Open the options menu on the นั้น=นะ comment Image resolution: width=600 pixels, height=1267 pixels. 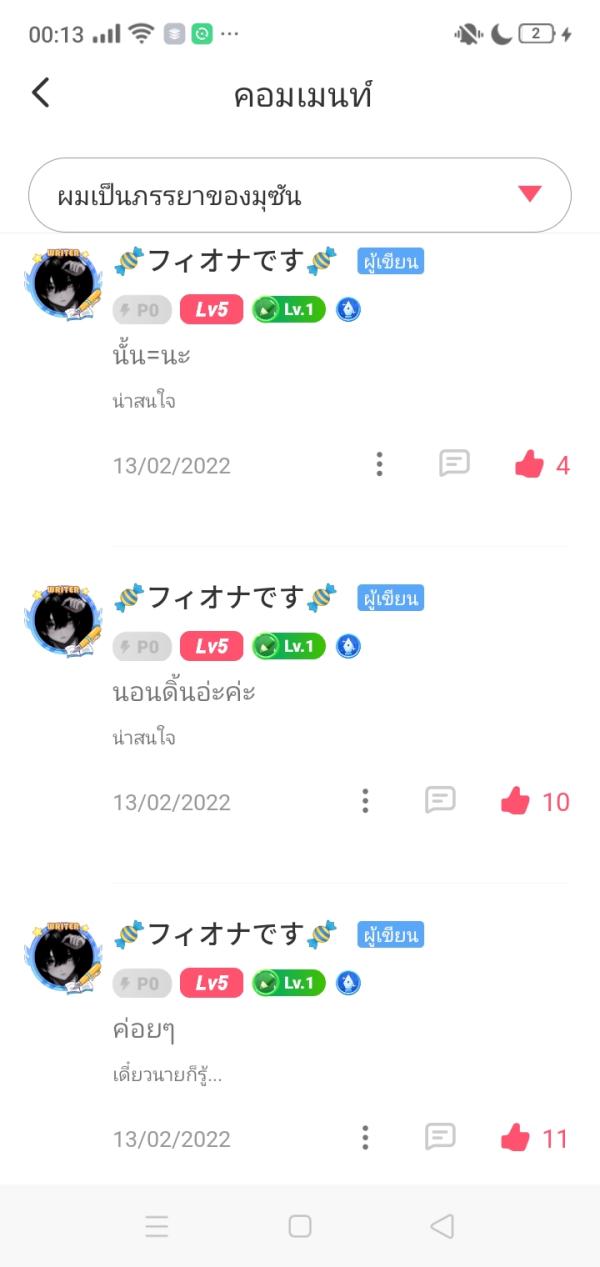(x=379, y=464)
